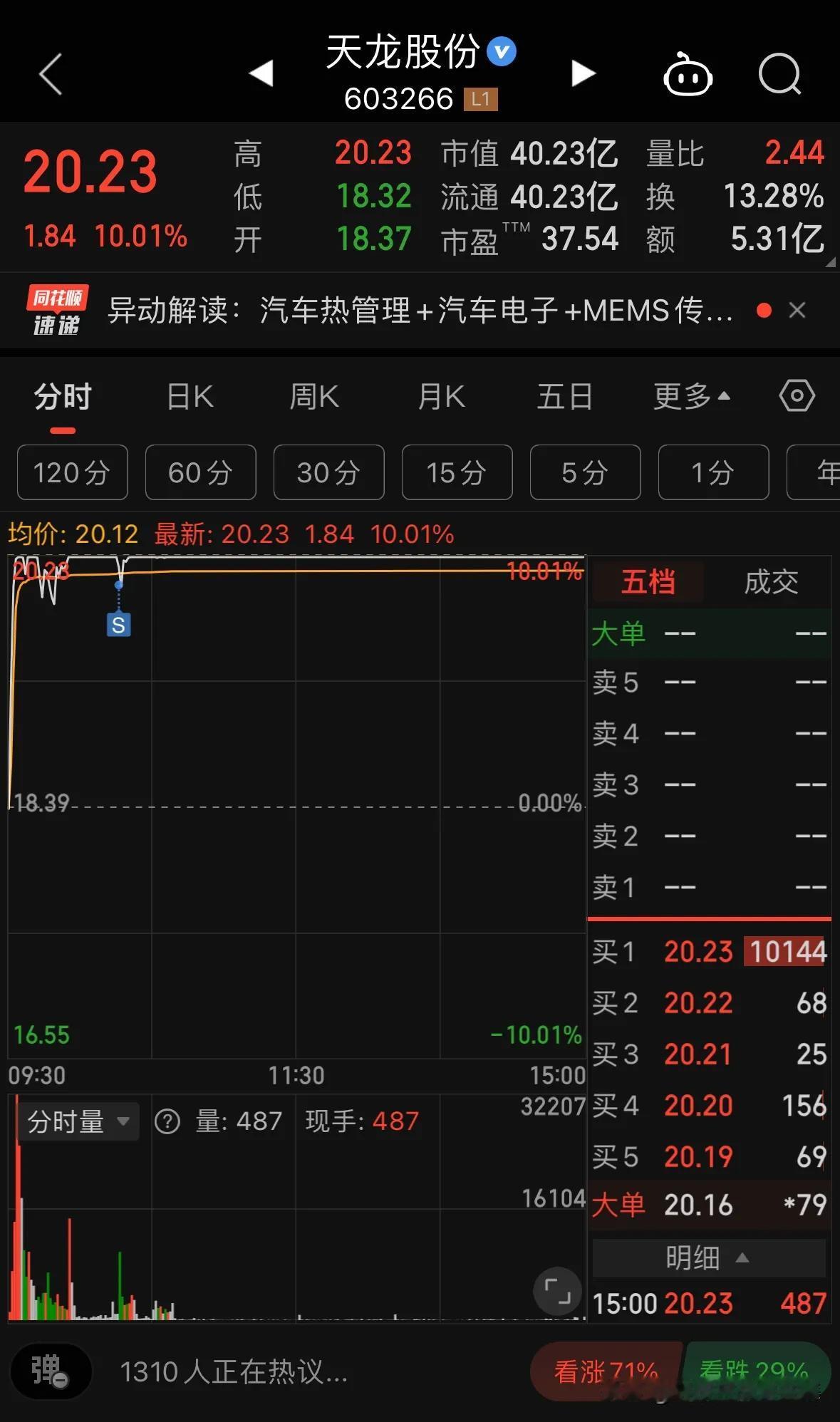Screen dimensions: 840x1422
Task: Open chart settings via hexagon gear icon
Action: pos(796,396)
